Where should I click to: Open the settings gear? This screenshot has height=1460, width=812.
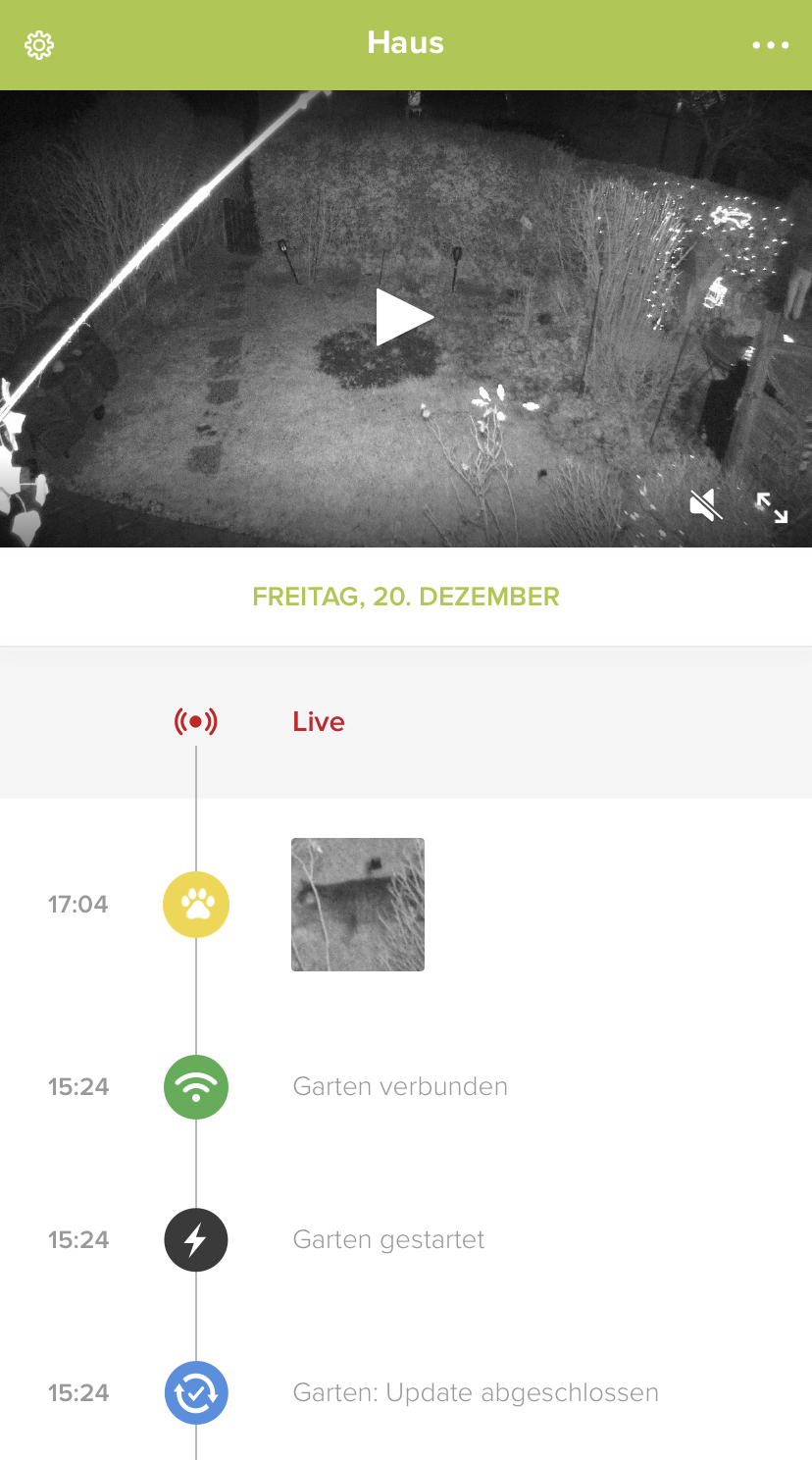[39, 45]
